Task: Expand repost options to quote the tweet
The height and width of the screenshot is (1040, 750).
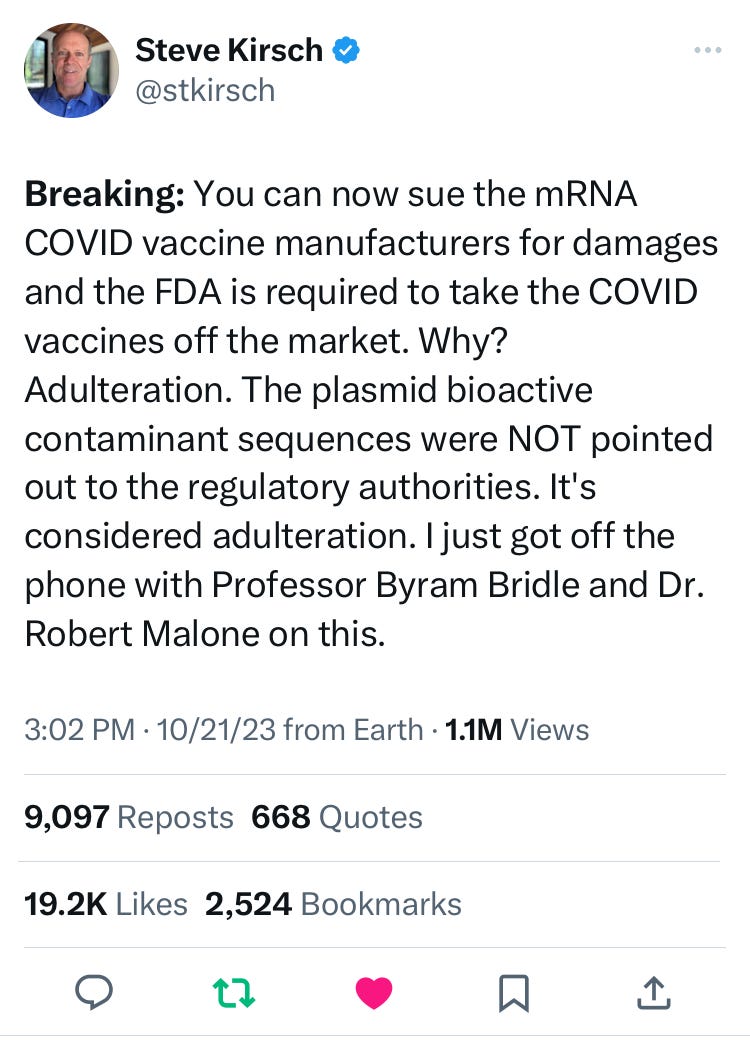Action: (x=233, y=993)
